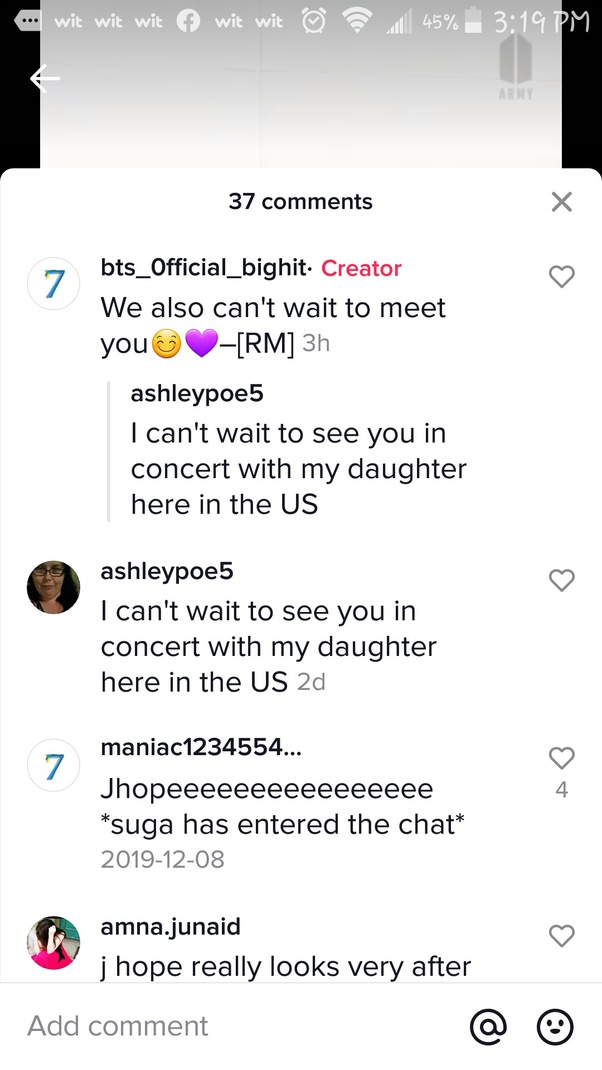
Task: Close the comments panel
Action: coord(562,202)
